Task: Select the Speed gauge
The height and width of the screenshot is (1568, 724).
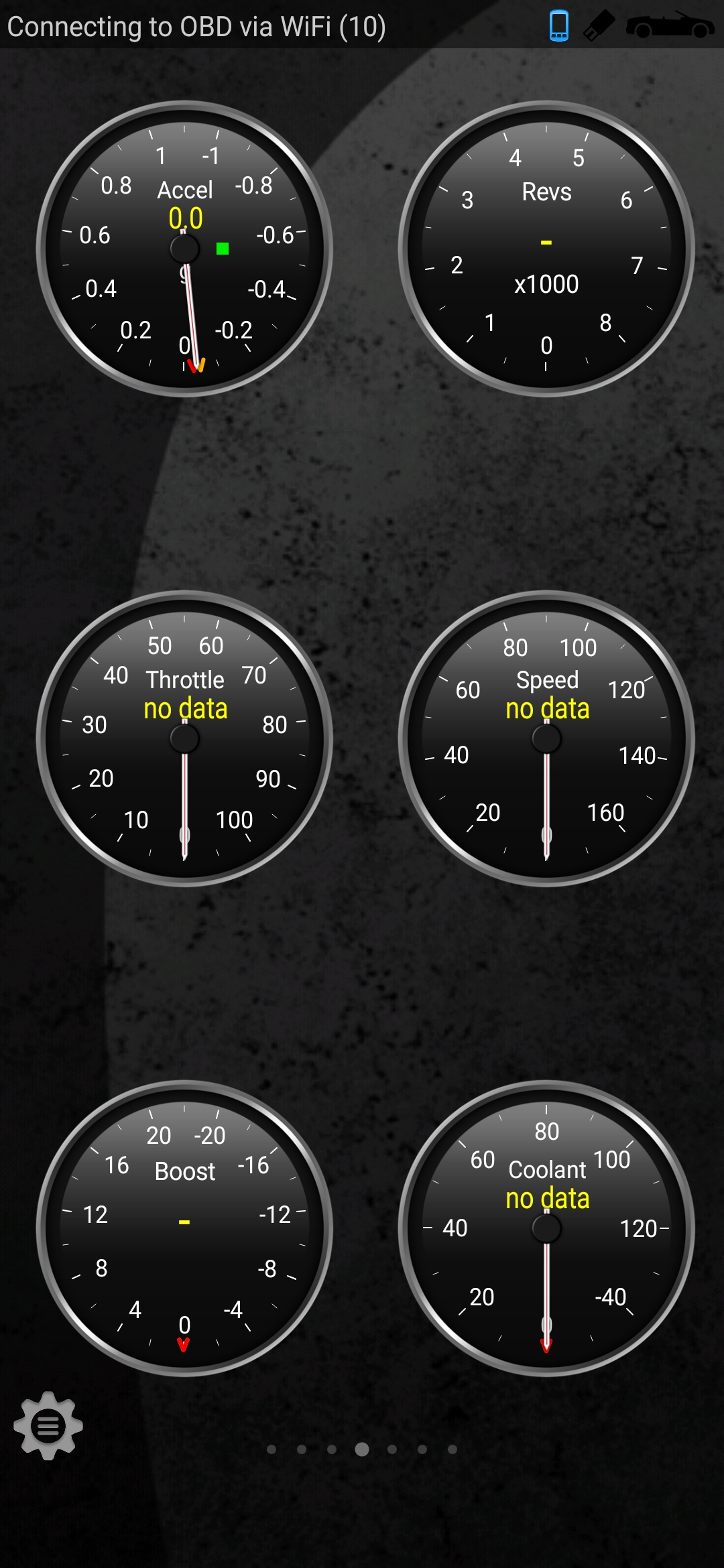Action: coord(546,738)
